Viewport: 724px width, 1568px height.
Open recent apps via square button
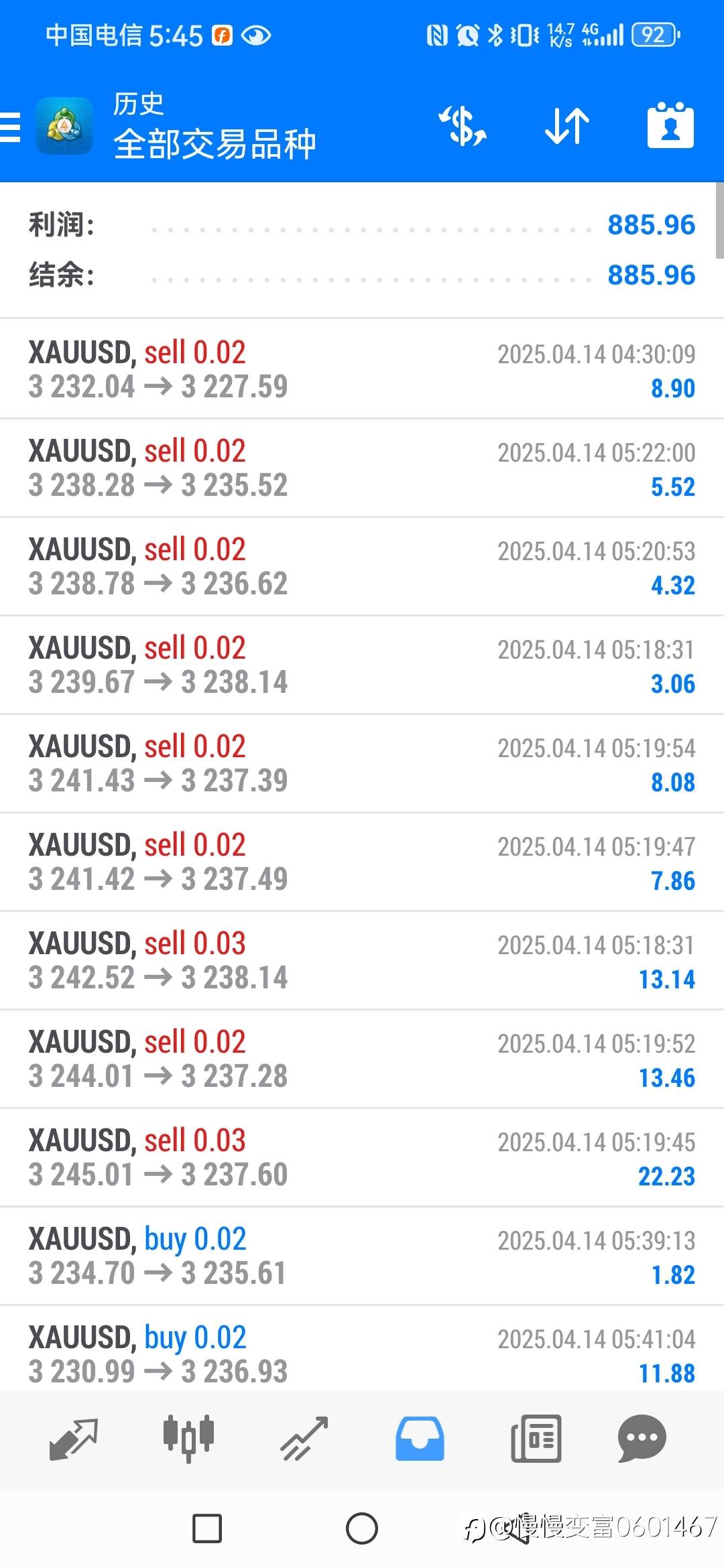207,1528
